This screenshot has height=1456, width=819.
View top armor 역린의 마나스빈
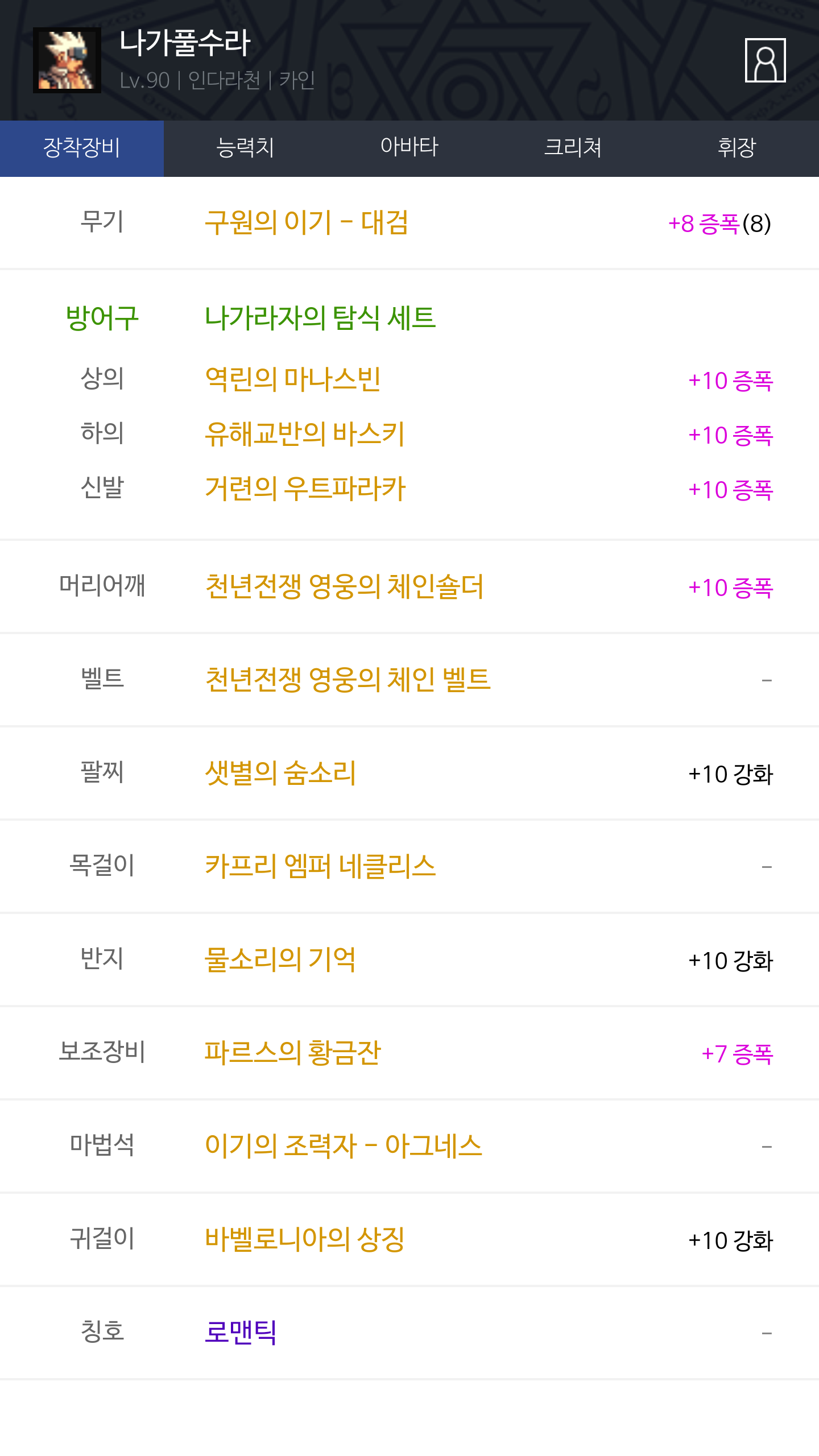click(293, 379)
